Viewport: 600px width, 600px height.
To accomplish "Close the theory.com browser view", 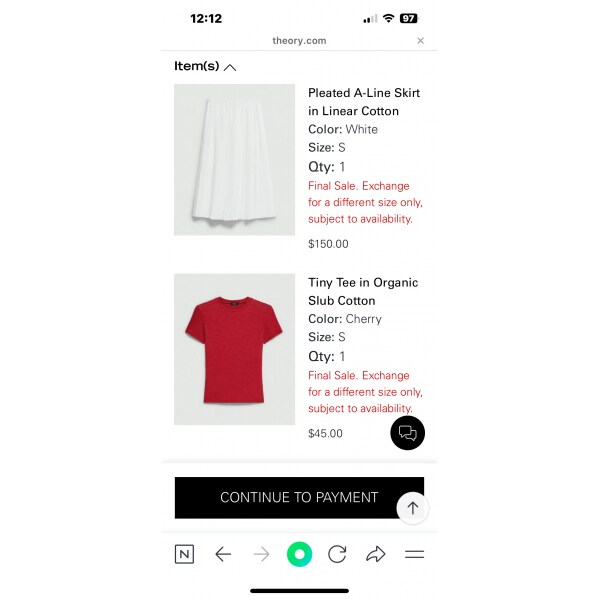I will point(420,41).
